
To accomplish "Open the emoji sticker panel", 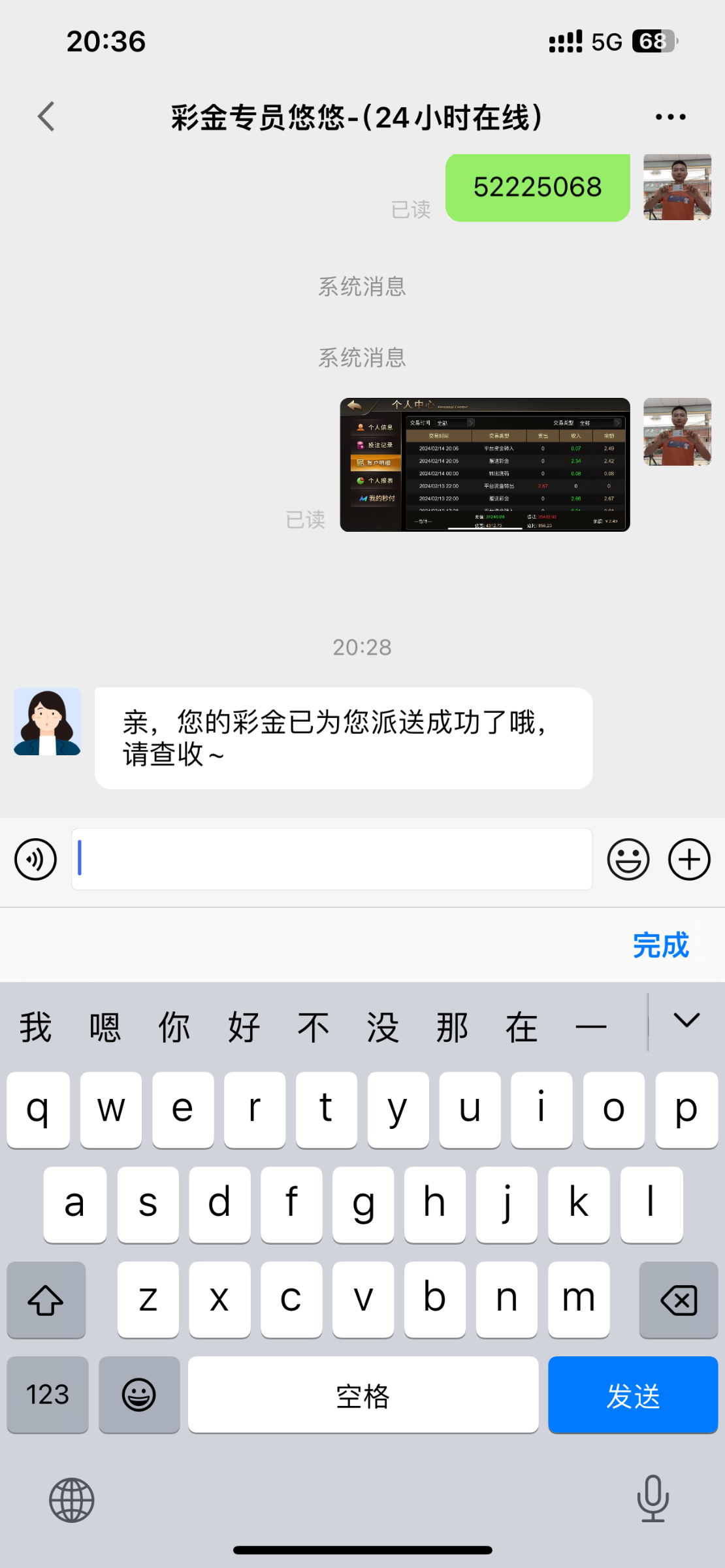I will point(628,859).
